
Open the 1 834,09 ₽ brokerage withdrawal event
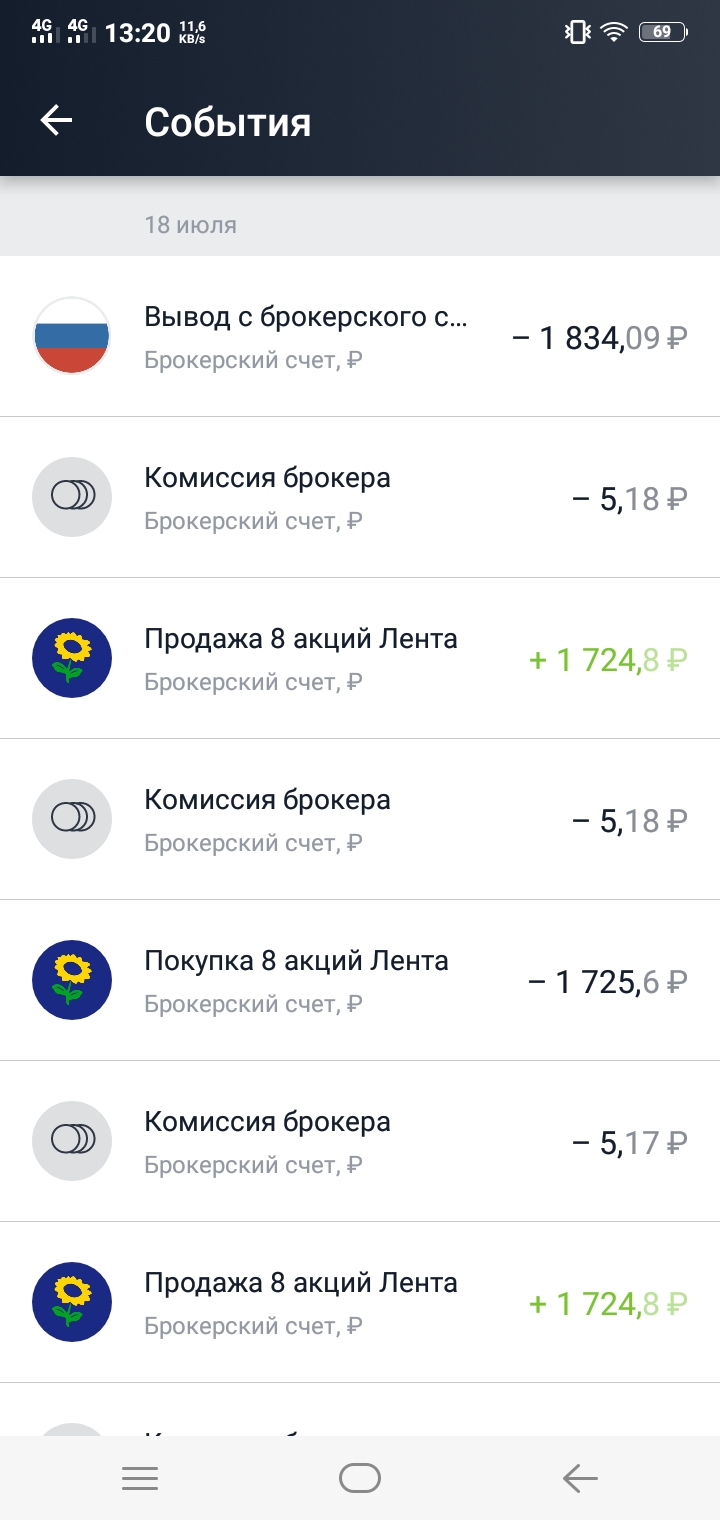tap(360, 337)
